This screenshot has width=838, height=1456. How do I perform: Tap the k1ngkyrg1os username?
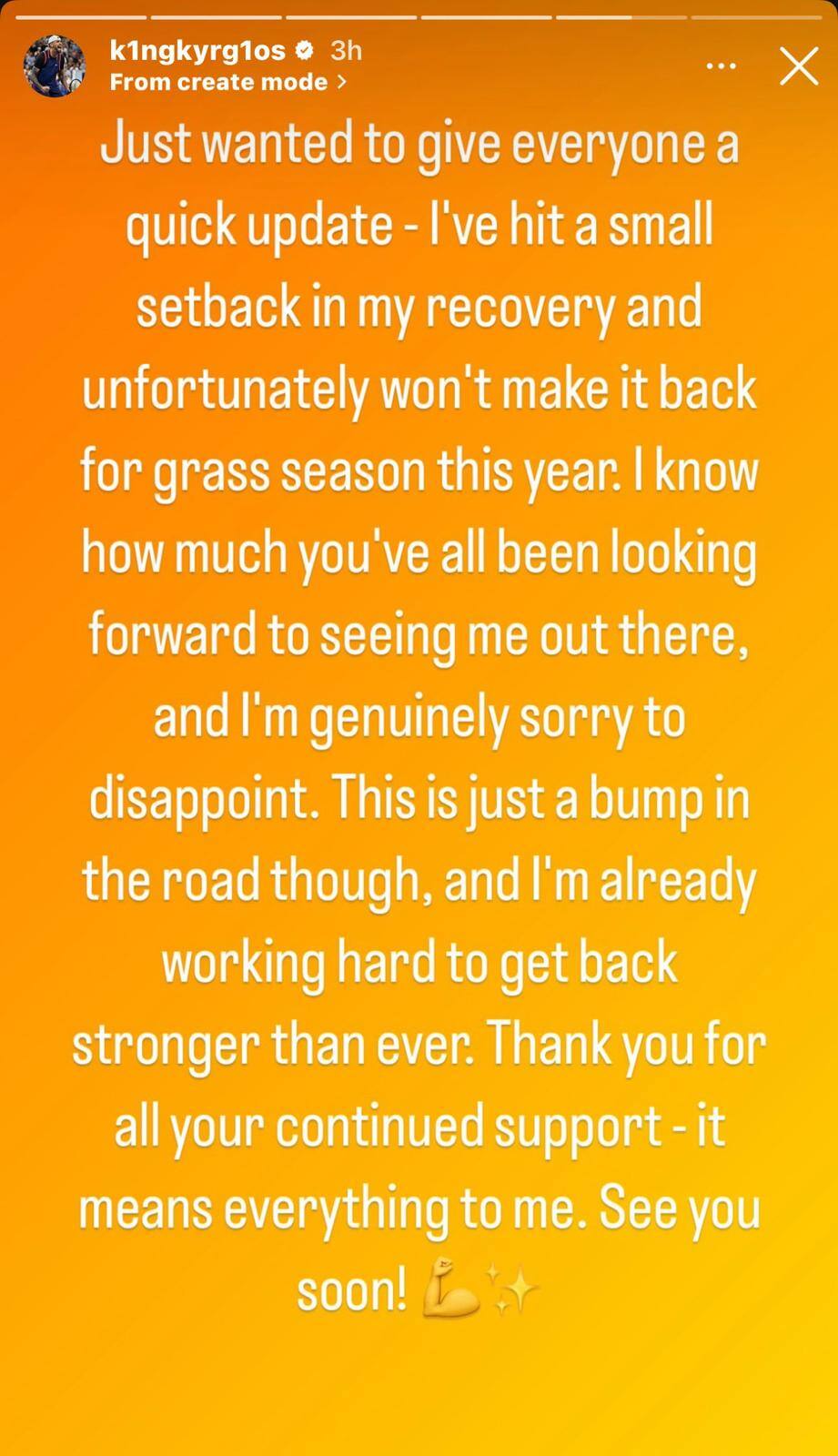click(x=197, y=50)
